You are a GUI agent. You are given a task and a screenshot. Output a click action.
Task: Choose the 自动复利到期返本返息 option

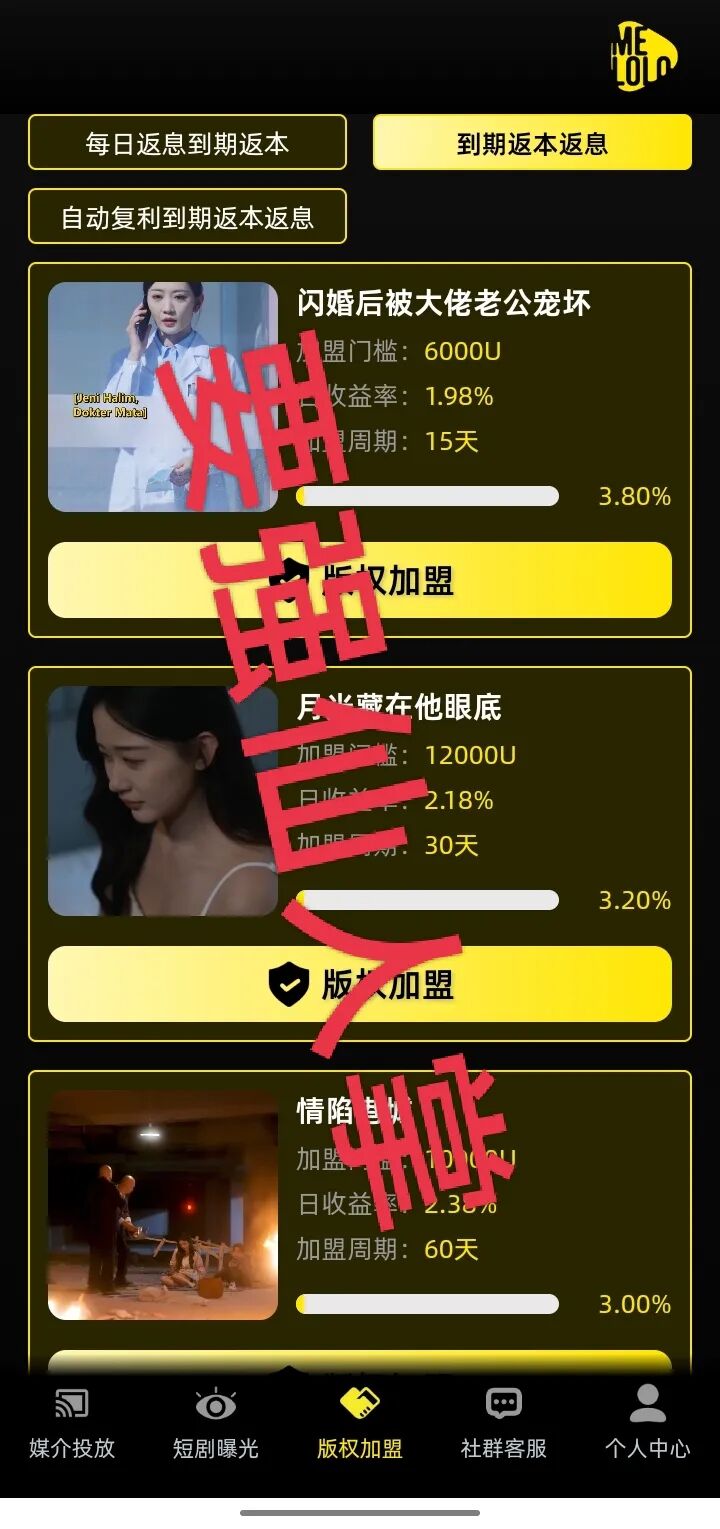point(187,217)
